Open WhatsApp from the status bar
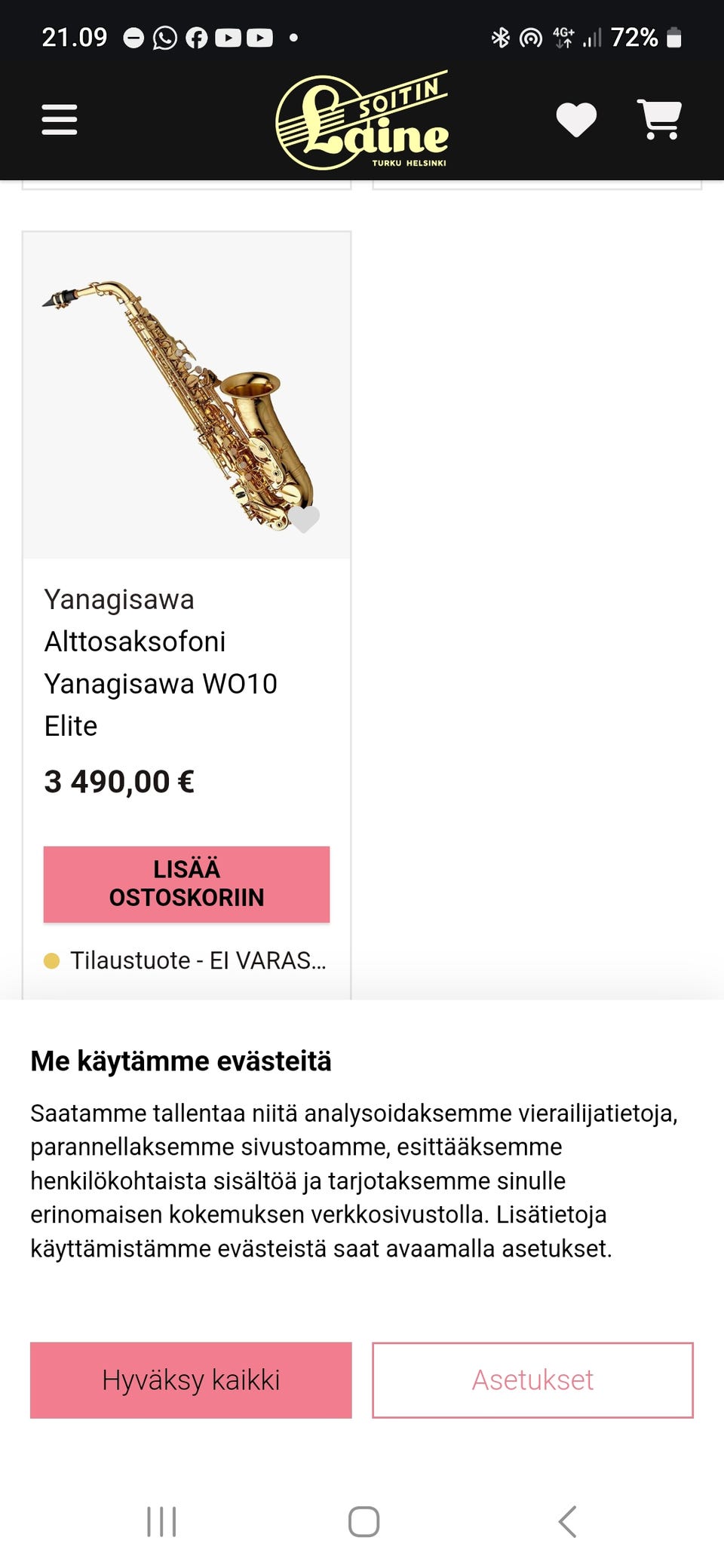Image resolution: width=724 pixels, height=1568 pixels. pyautogui.click(x=164, y=36)
